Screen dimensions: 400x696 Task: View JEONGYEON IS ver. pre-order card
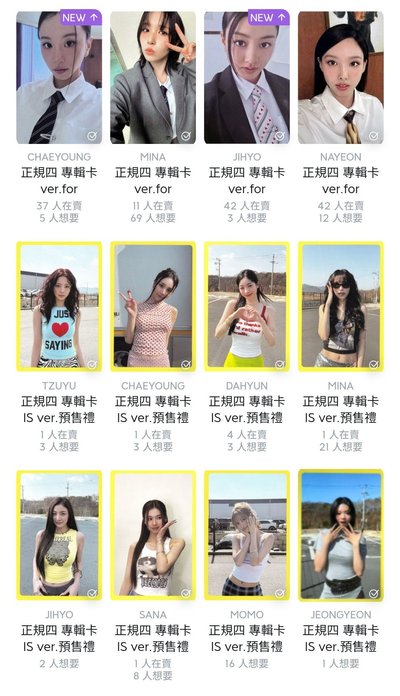[x=341, y=535]
